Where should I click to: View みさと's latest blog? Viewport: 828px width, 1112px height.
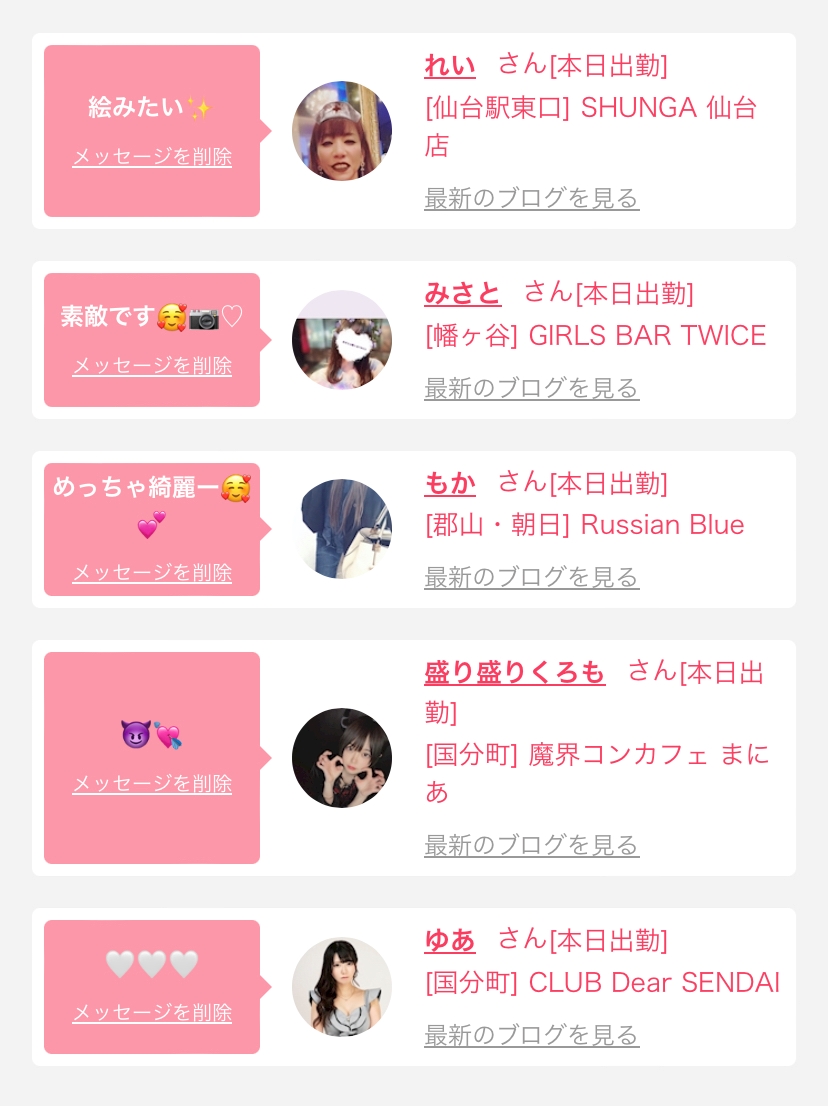(x=532, y=388)
